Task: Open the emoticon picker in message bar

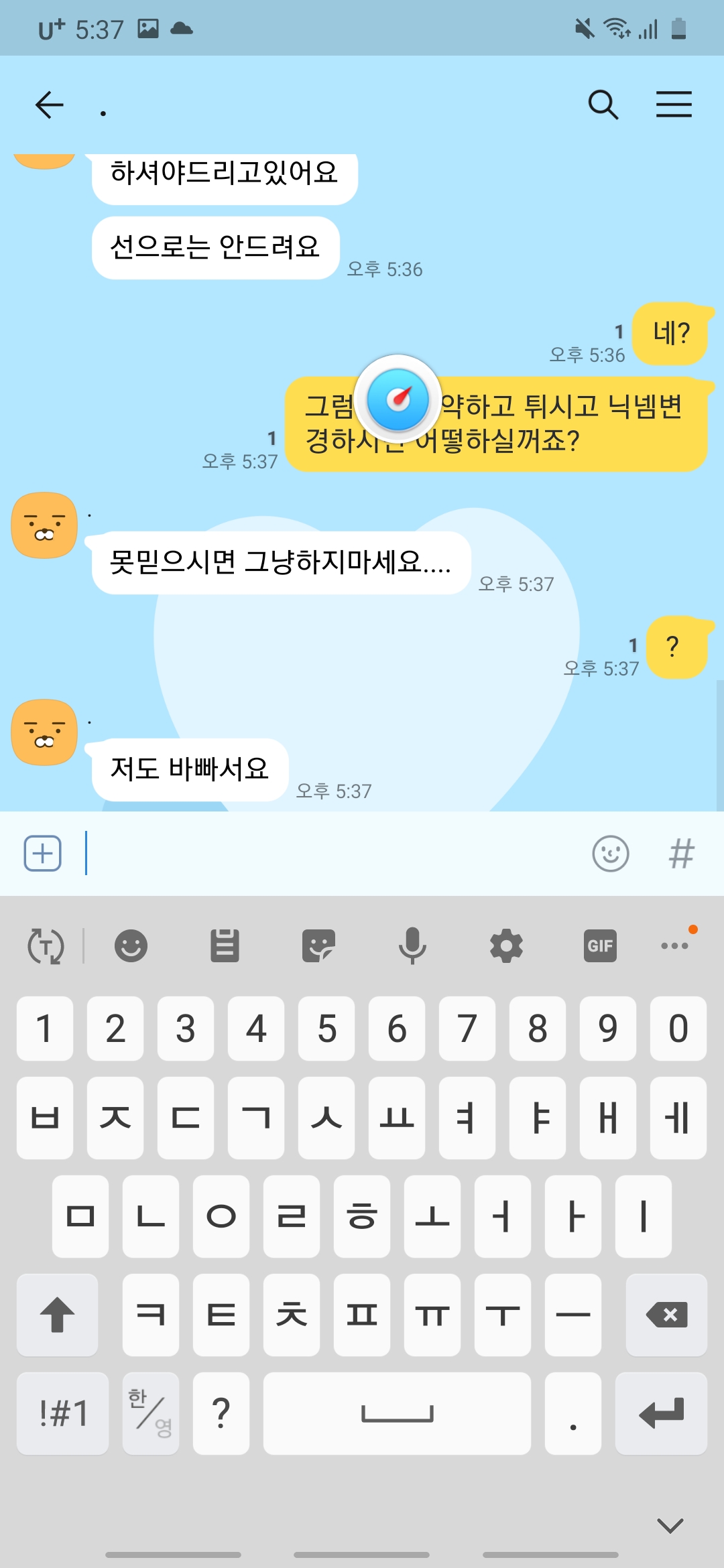Action: (610, 853)
